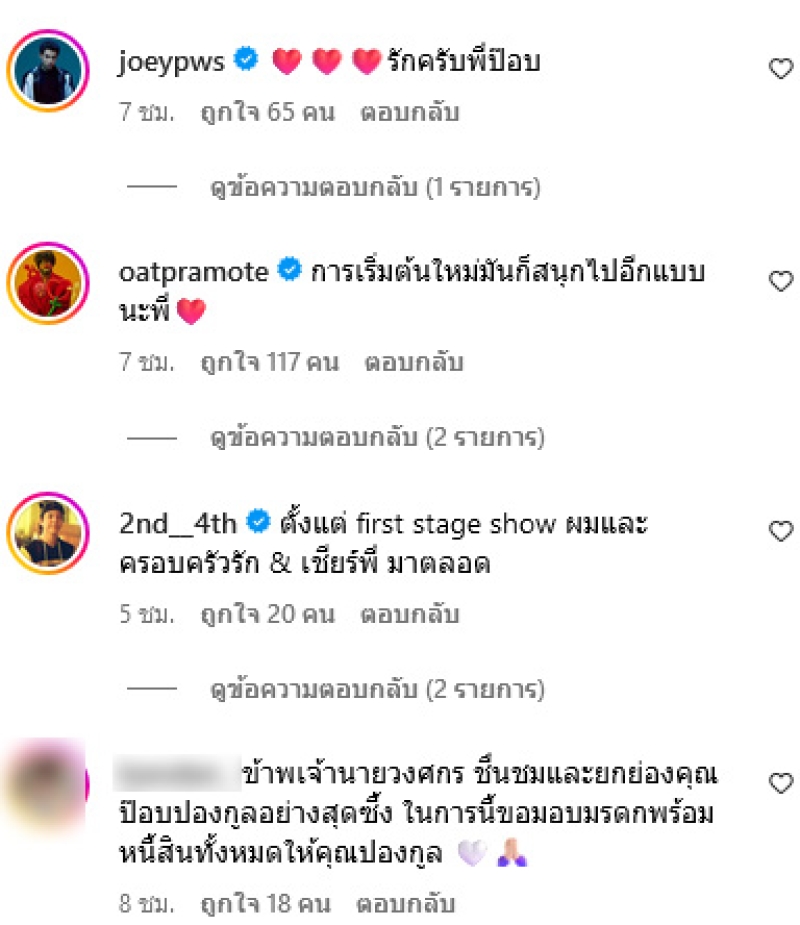Like oatpramote's comment
The image size is (800, 925).
point(780,282)
